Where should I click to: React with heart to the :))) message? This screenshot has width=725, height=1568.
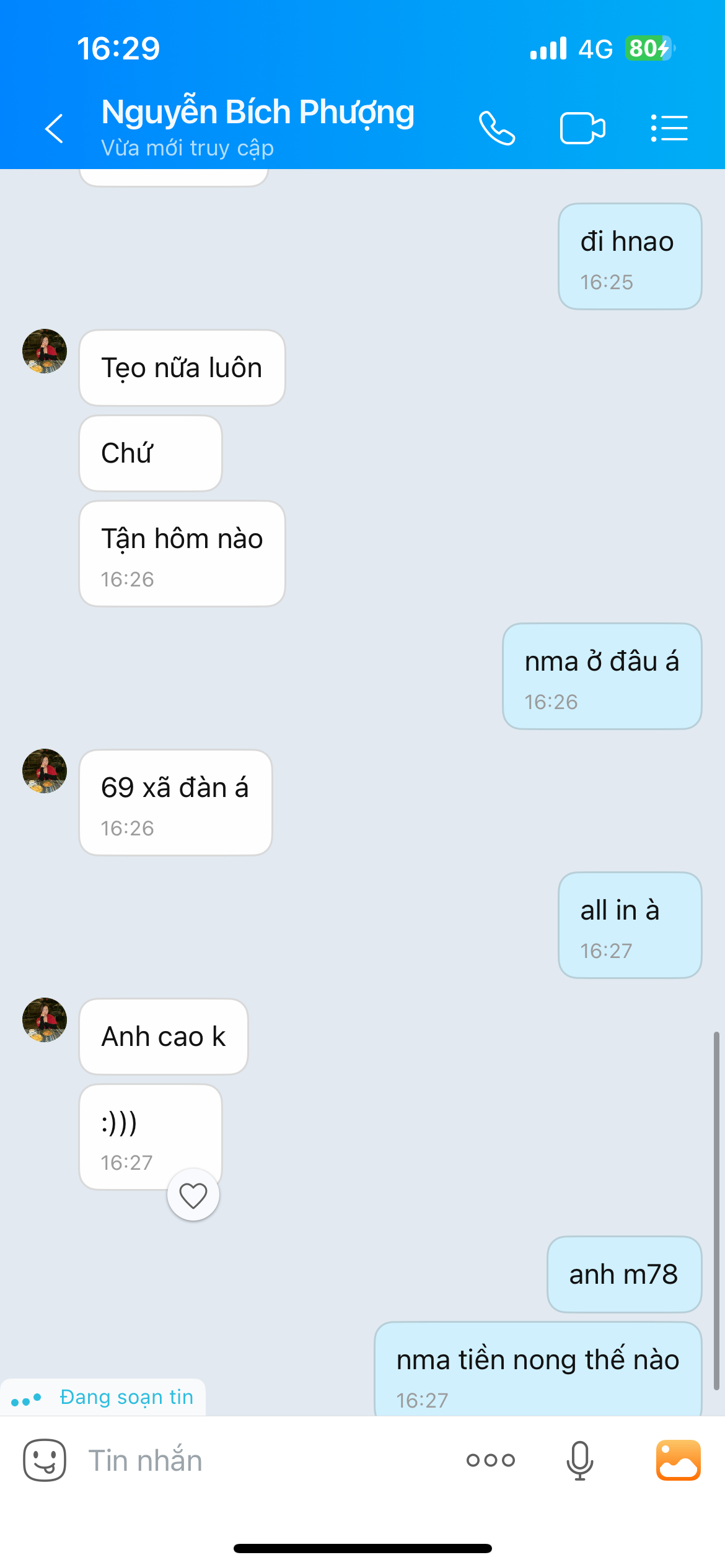(193, 1195)
